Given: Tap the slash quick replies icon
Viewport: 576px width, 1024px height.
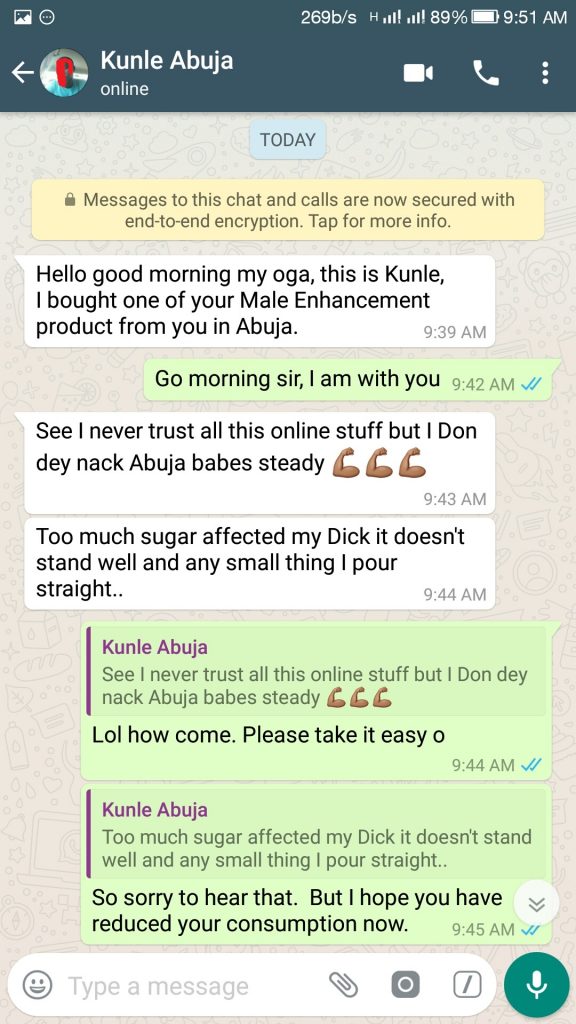Looking at the screenshot, I should point(467,985).
